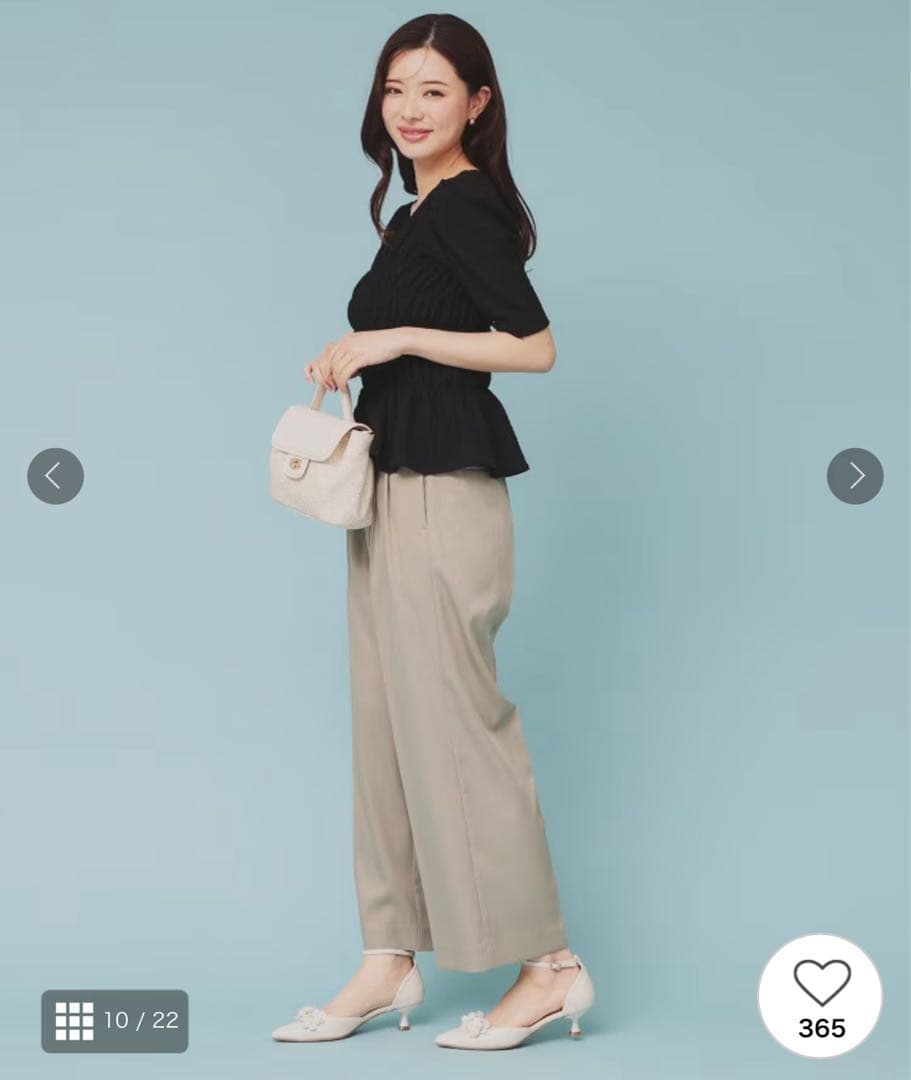The width and height of the screenshot is (911, 1080).
Task: Go to the next product photo
Action: pos(855,476)
